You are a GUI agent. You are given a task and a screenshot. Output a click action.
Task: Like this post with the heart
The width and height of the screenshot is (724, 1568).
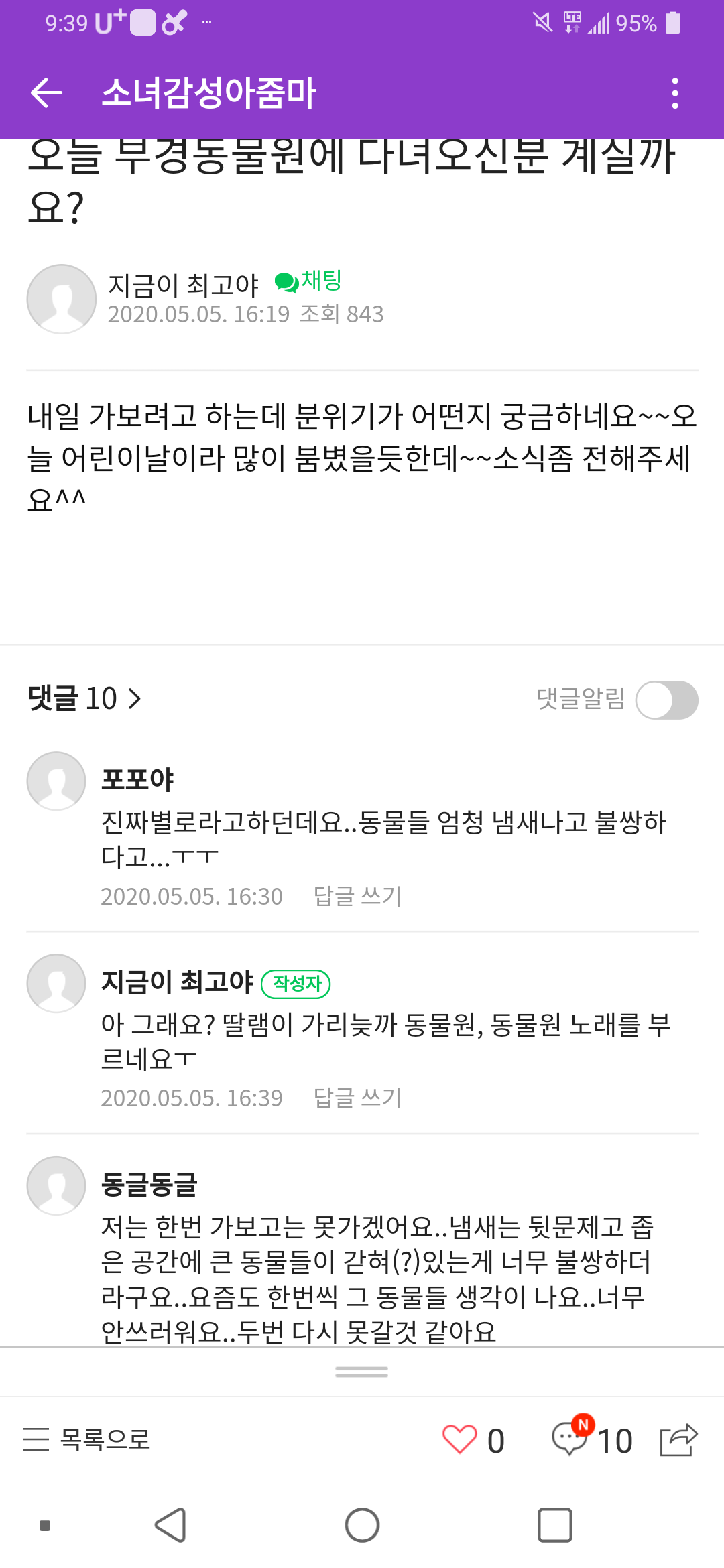(x=459, y=1439)
